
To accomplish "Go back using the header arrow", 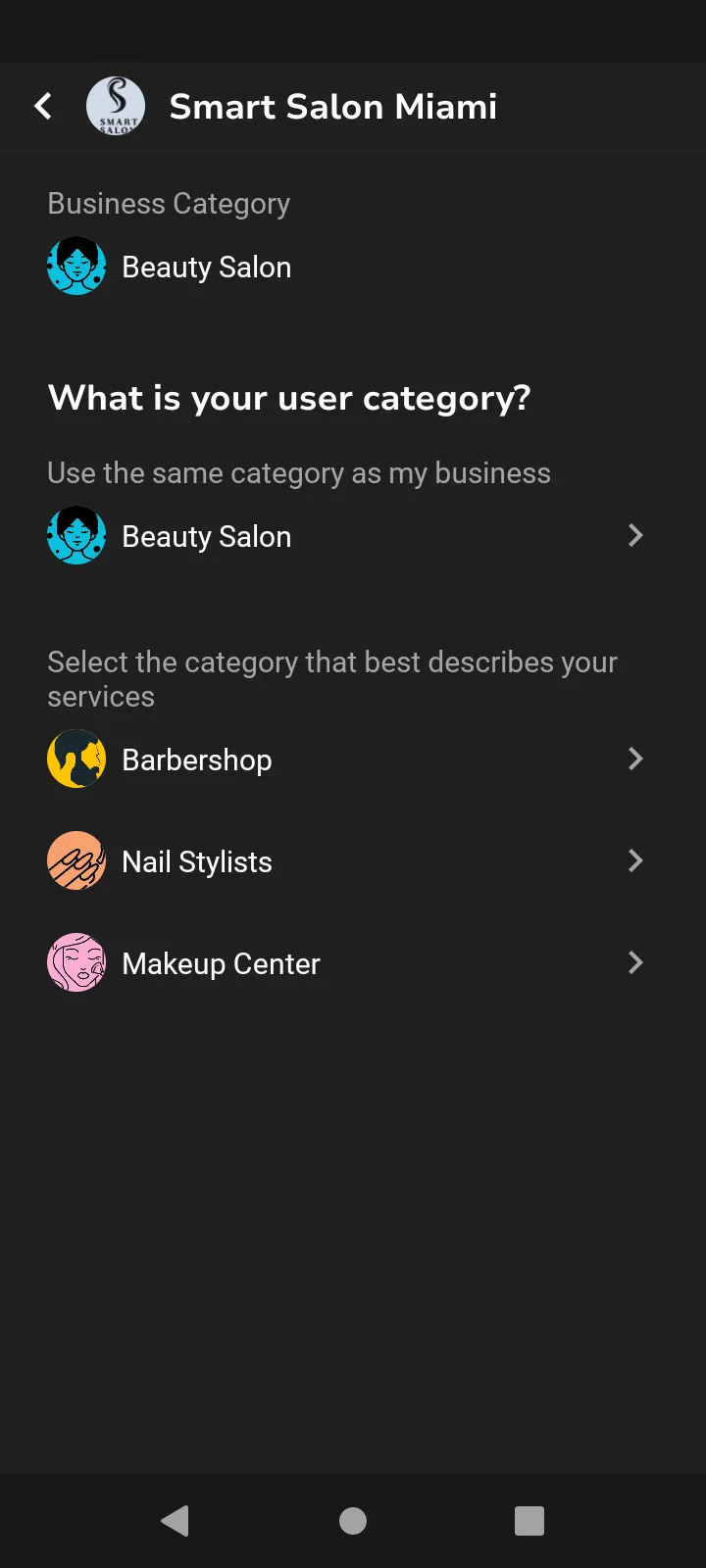I will click(x=43, y=106).
